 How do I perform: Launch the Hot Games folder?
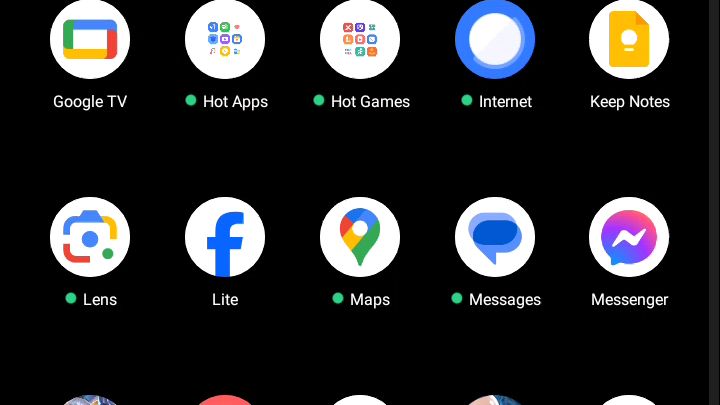tap(360, 40)
